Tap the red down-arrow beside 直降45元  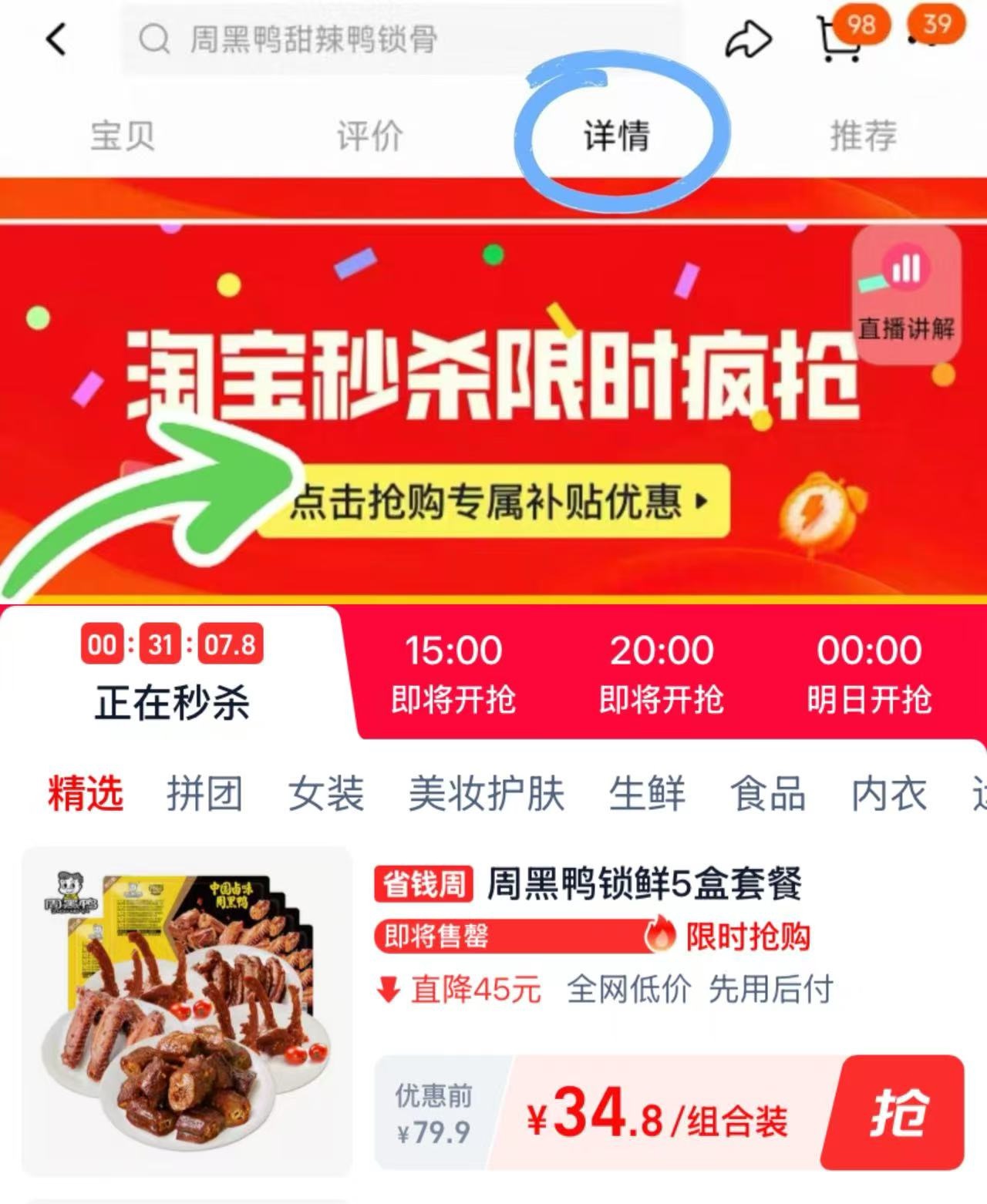point(386,990)
